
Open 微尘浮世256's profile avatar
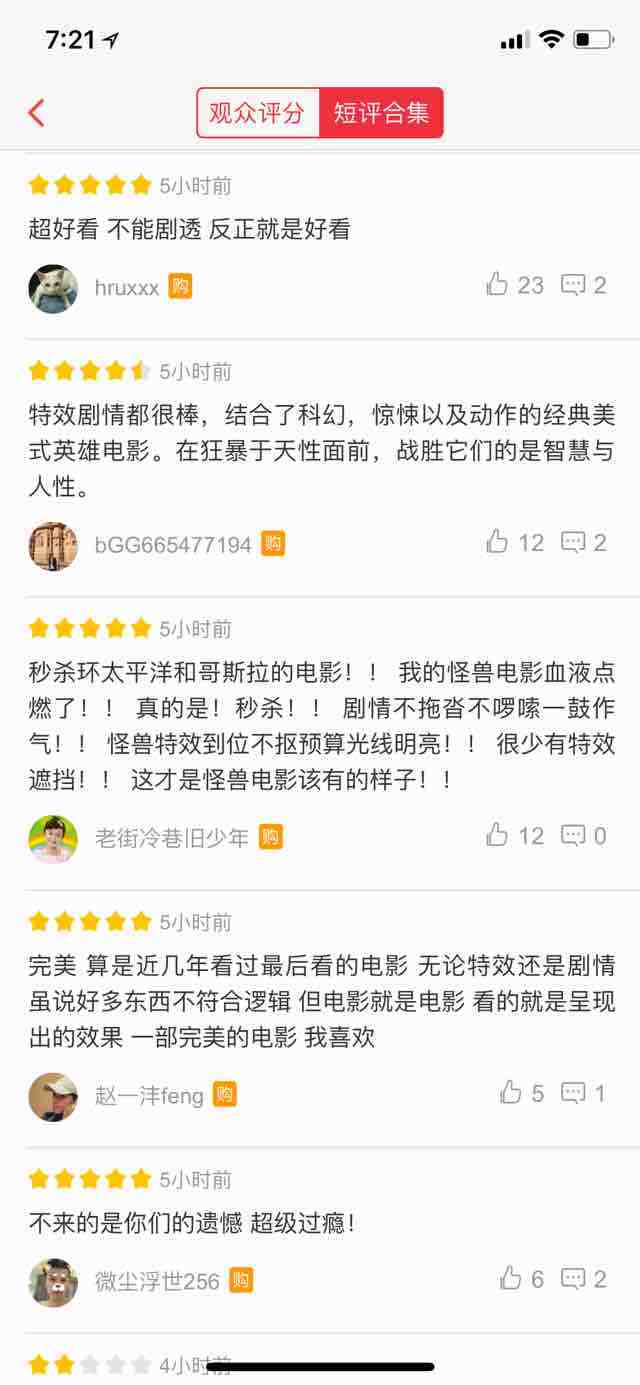click(x=53, y=1282)
